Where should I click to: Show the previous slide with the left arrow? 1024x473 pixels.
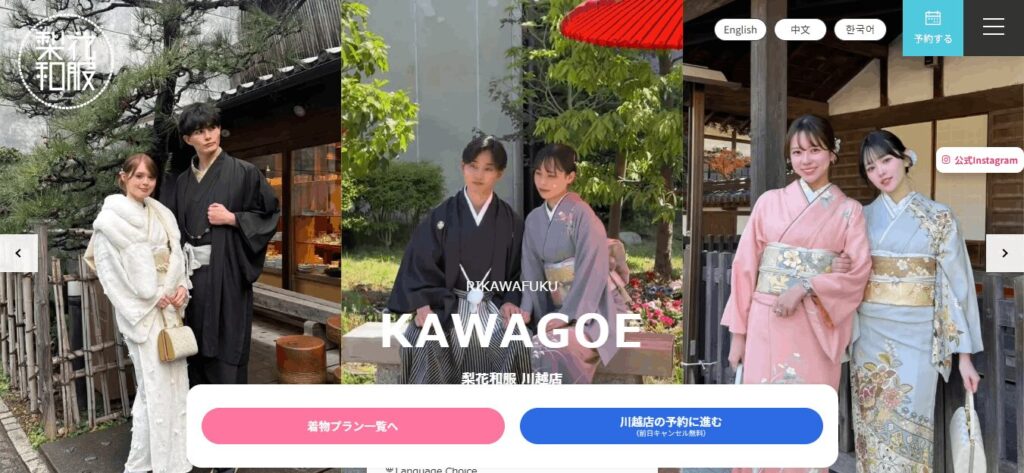[x=18, y=253]
